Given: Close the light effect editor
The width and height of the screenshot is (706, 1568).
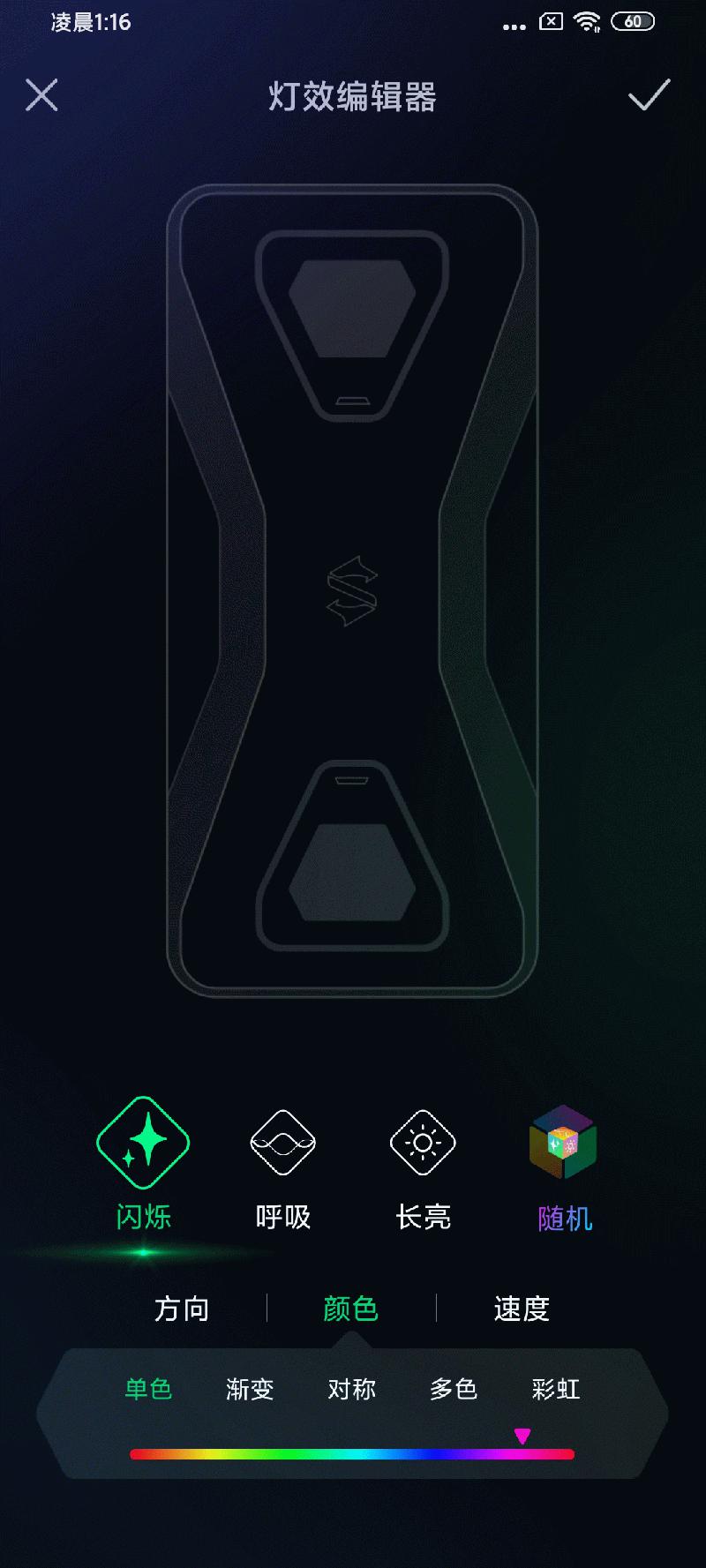Looking at the screenshot, I should (41, 95).
